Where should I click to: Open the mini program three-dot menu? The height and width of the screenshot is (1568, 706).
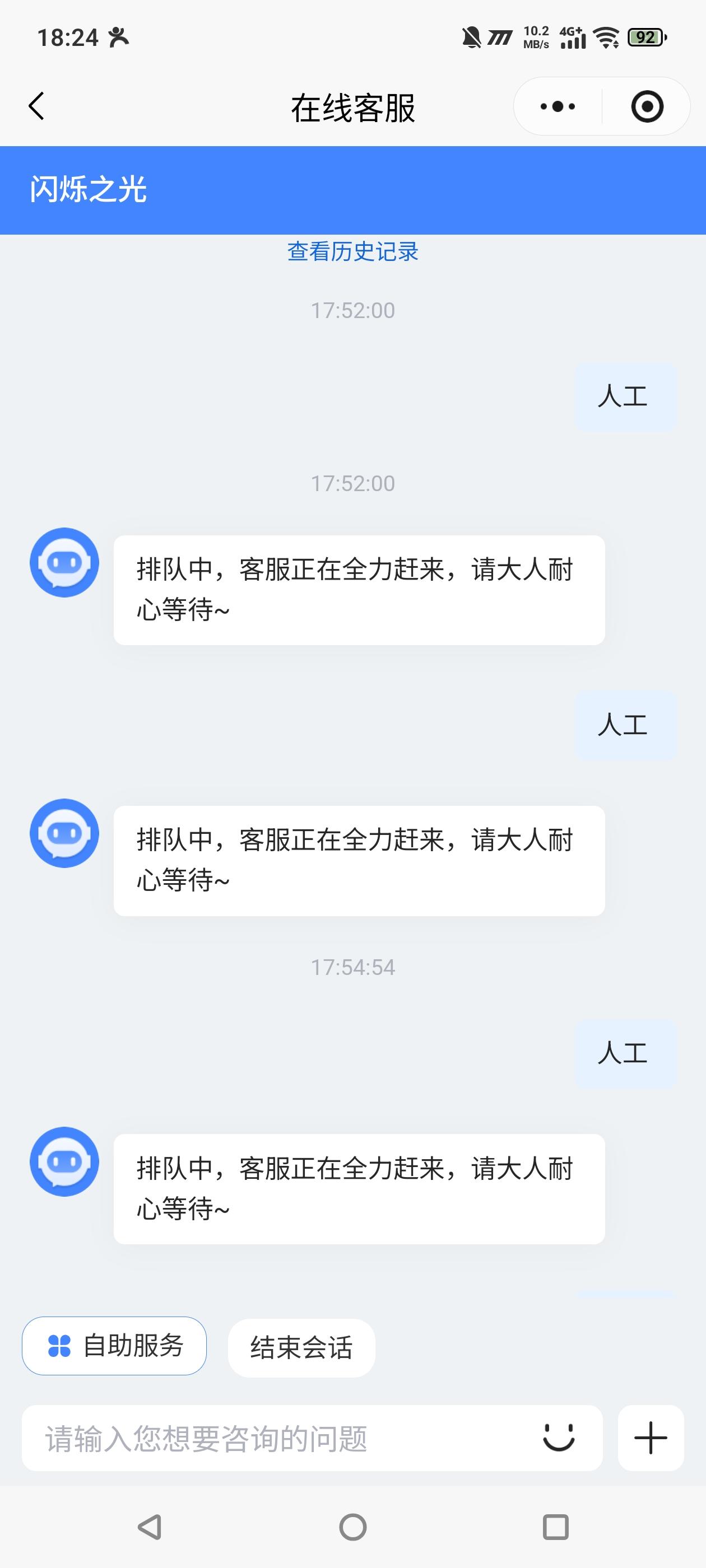558,106
